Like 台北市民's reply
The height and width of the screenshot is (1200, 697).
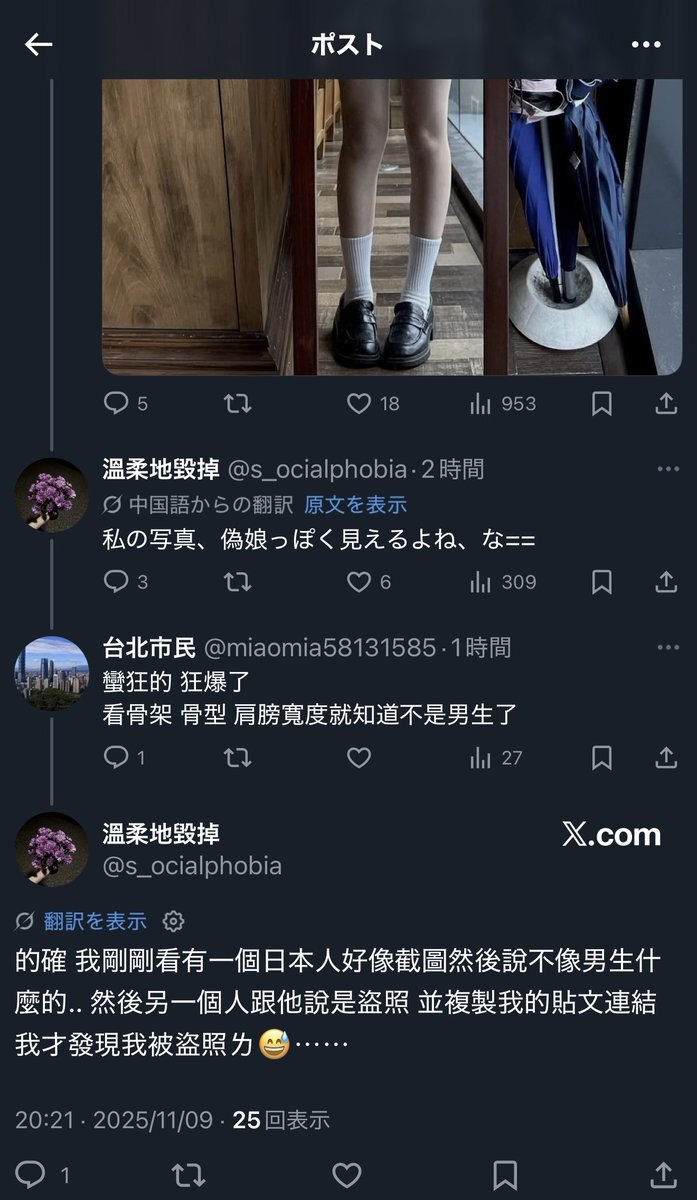[x=359, y=758]
